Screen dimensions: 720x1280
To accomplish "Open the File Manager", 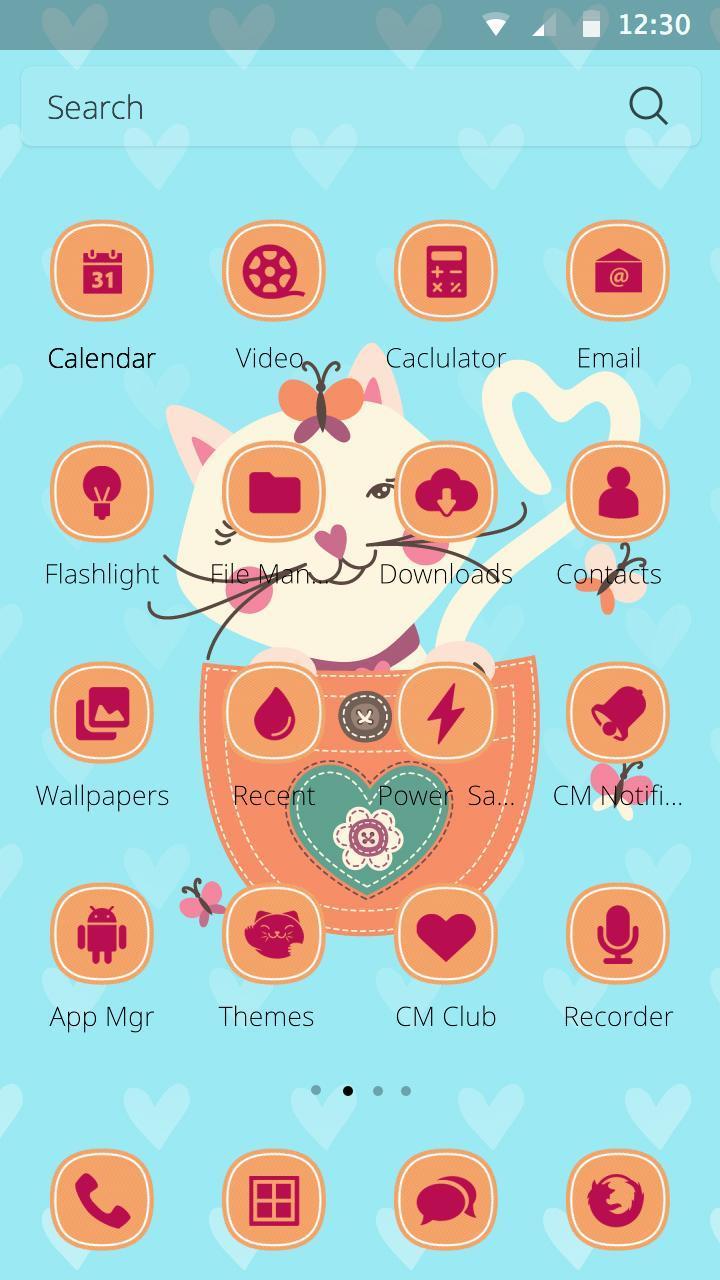I will [273, 492].
